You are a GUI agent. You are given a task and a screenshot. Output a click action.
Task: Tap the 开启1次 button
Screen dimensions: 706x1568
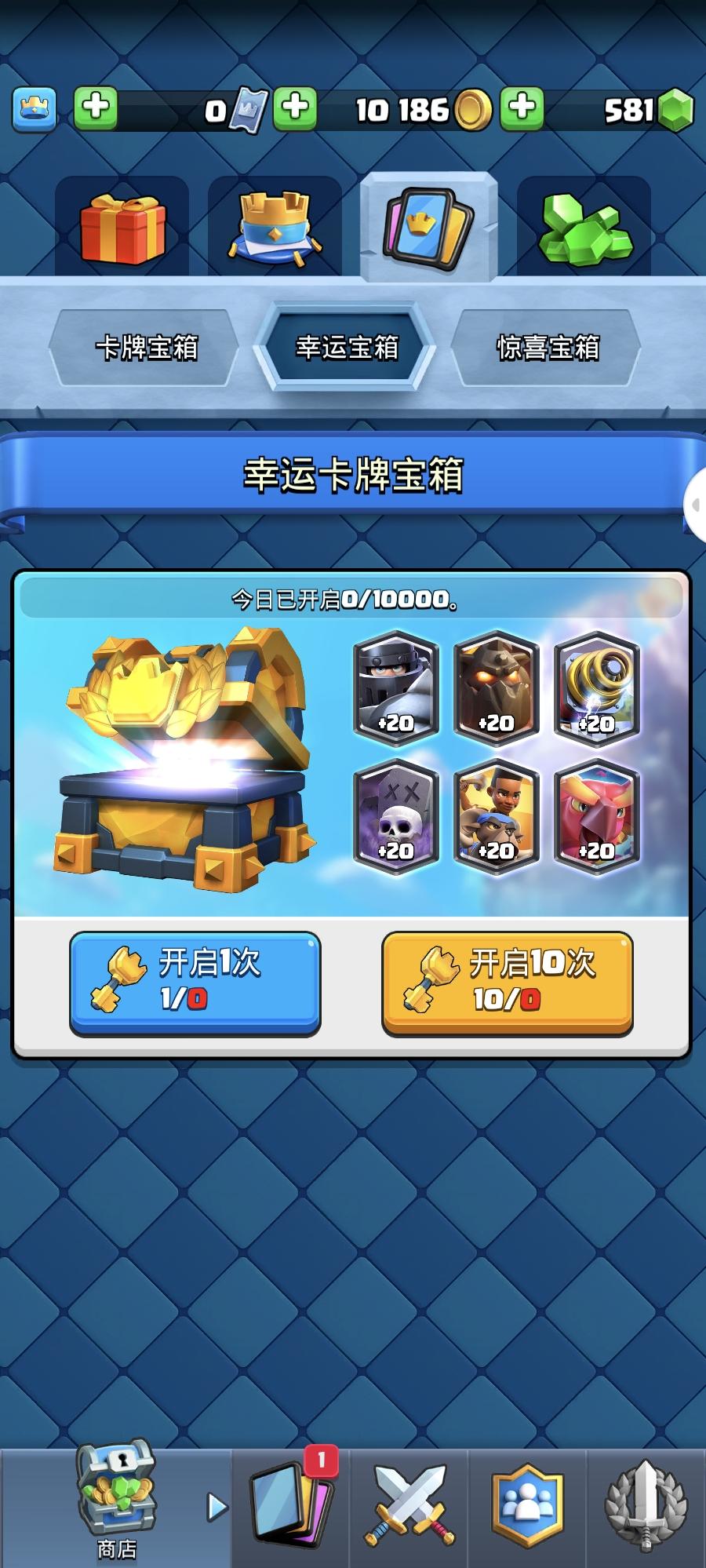tap(195, 983)
